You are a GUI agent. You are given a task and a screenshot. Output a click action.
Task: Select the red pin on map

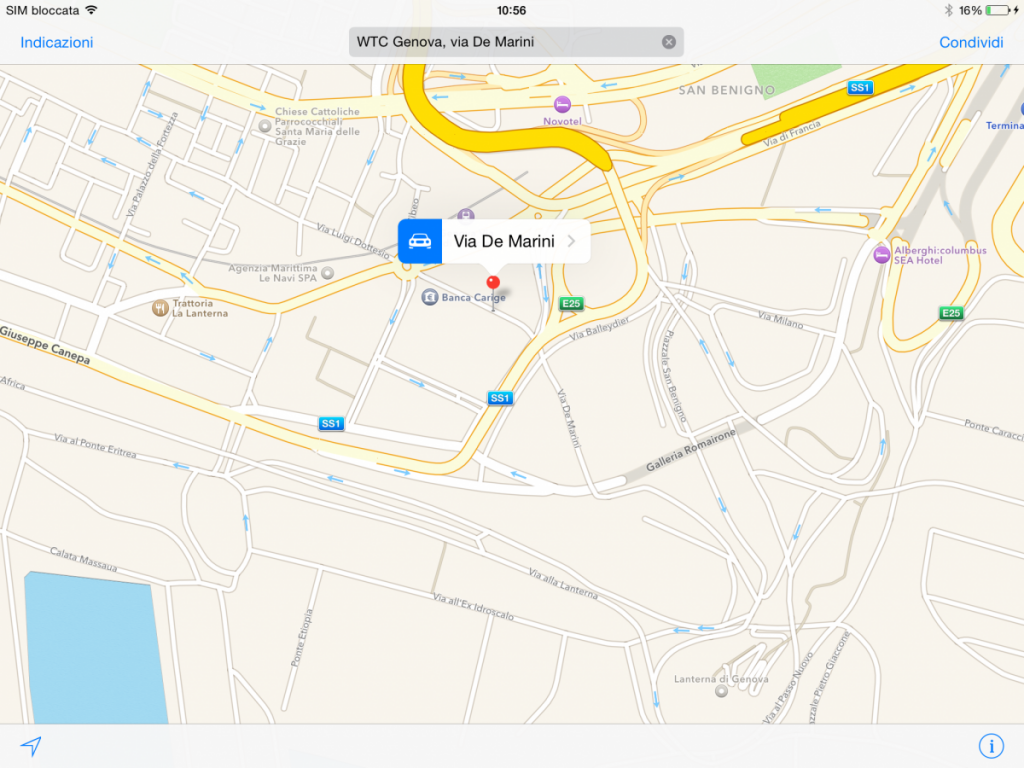493,284
